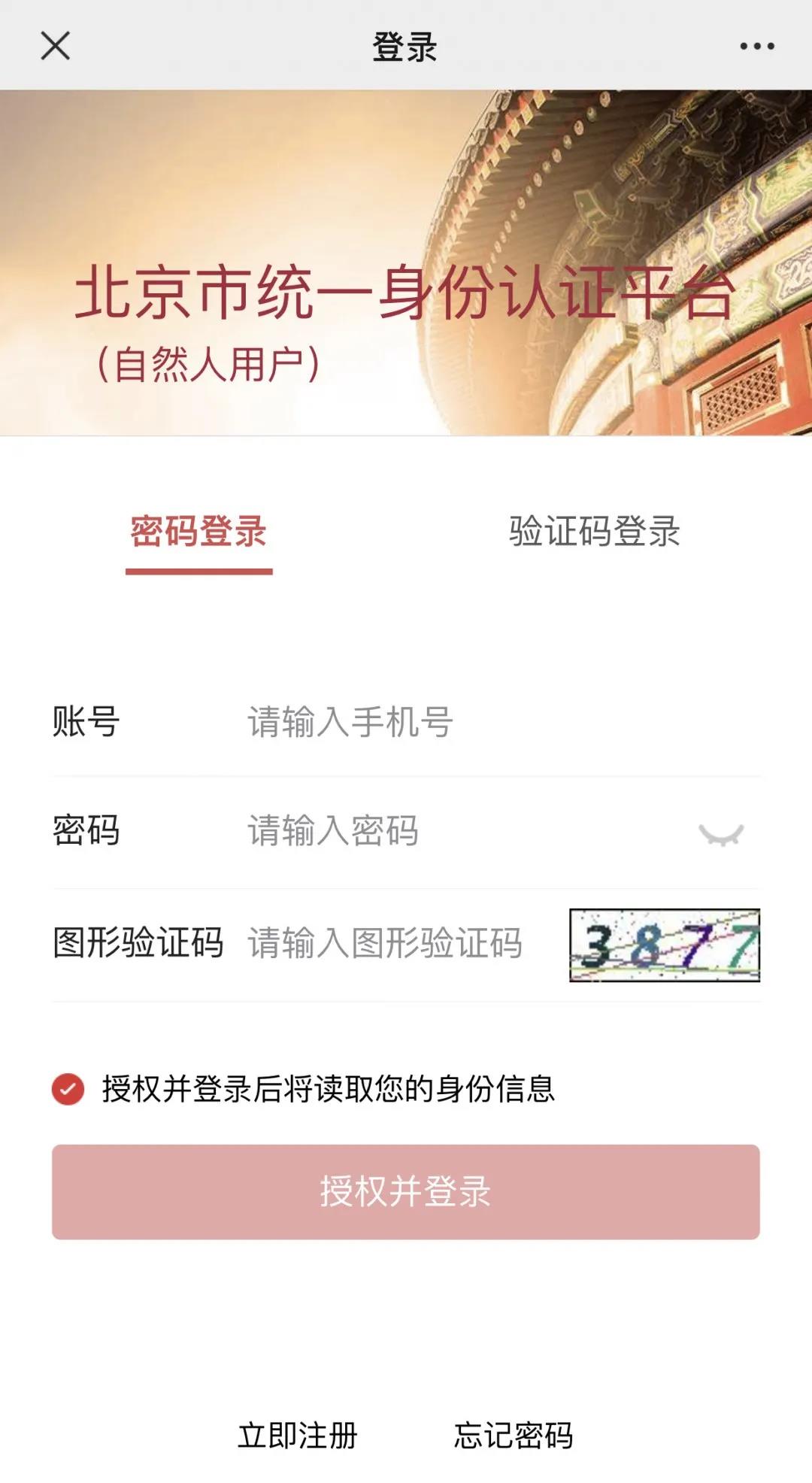The width and height of the screenshot is (812, 1483).
Task: Close the login page
Action: (x=55, y=46)
